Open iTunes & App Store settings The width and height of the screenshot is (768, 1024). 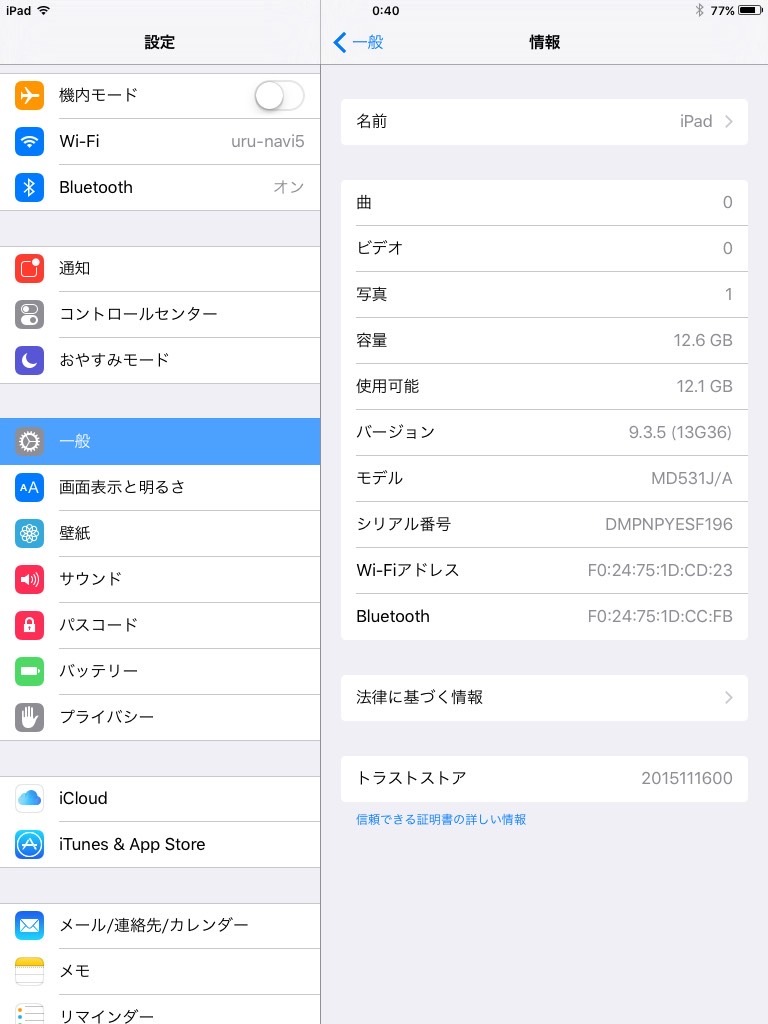pos(160,845)
